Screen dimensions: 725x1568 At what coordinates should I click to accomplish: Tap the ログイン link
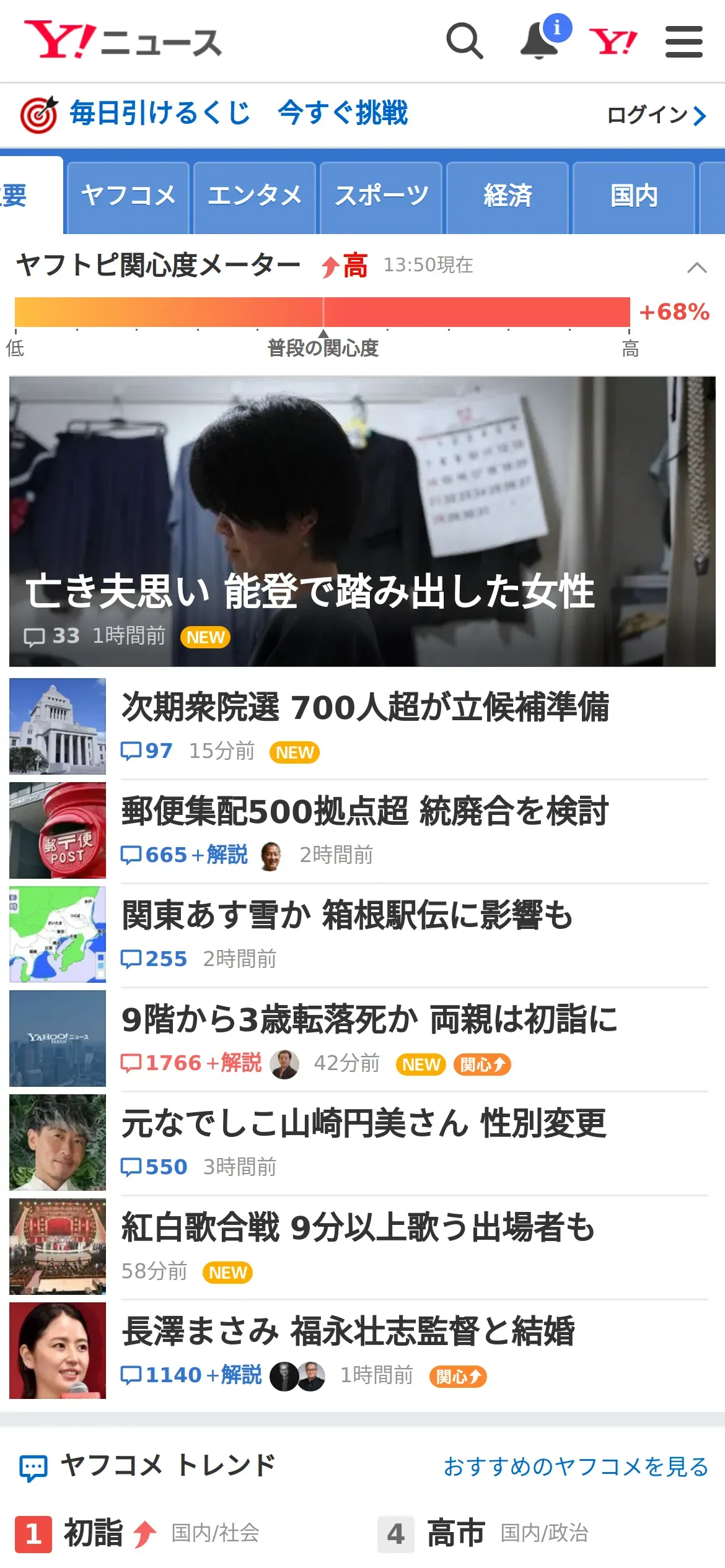pos(656,115)
